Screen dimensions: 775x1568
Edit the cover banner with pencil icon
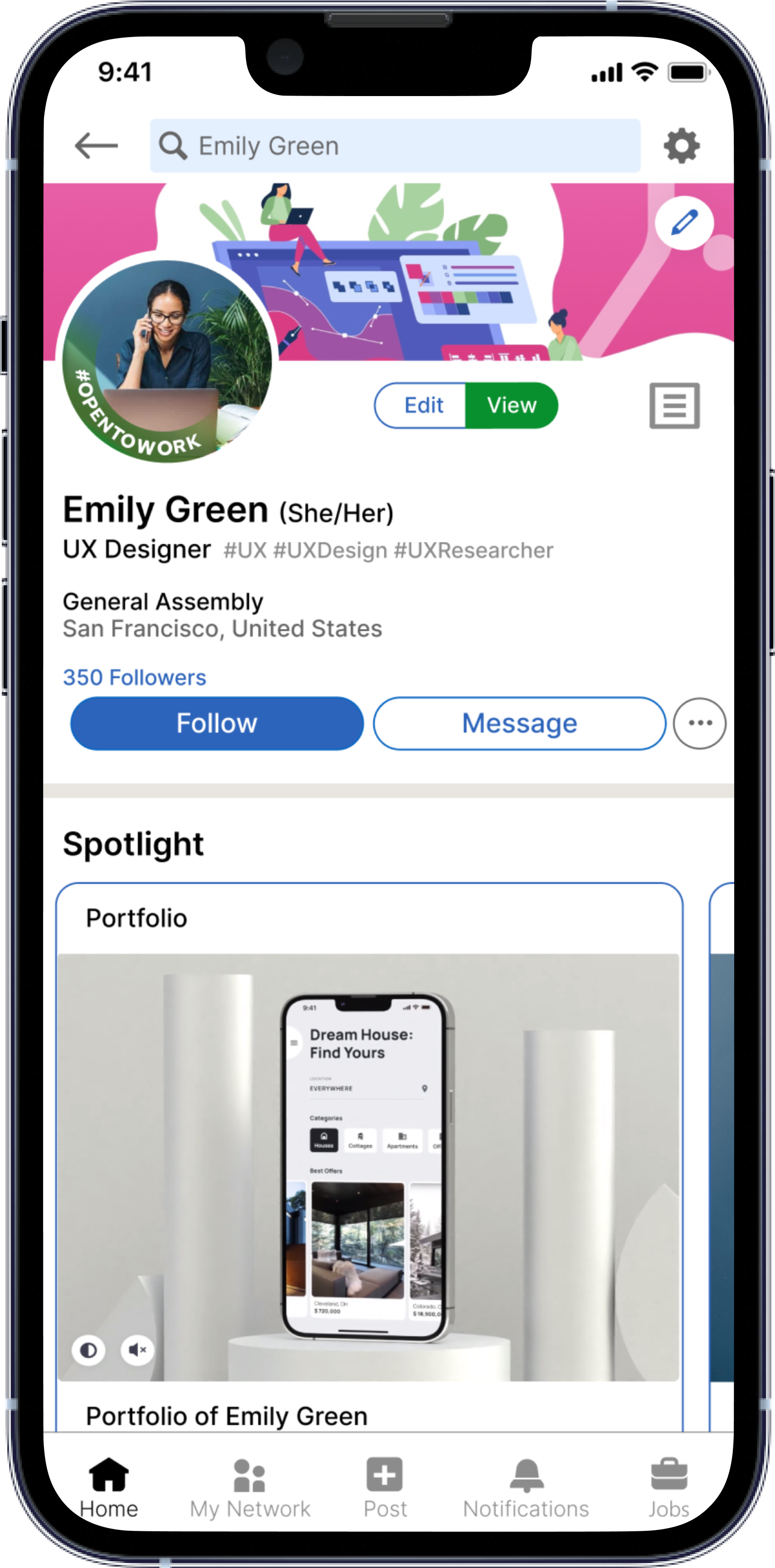[x=684, y=223]
